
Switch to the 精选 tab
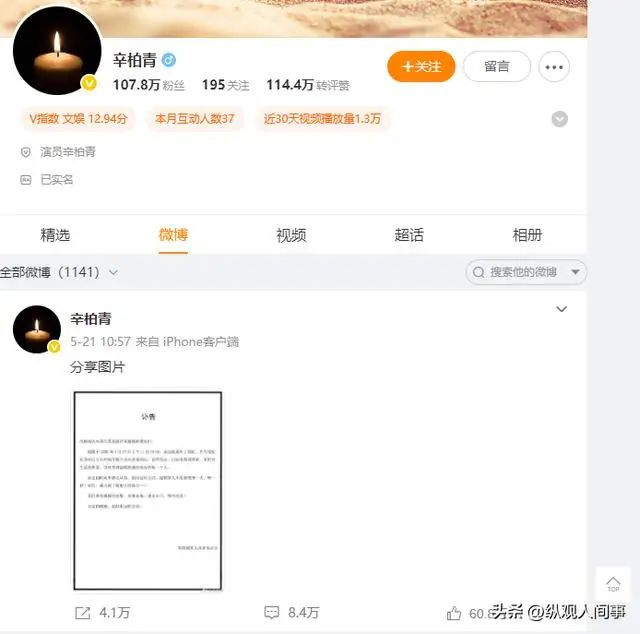point(55,235)
